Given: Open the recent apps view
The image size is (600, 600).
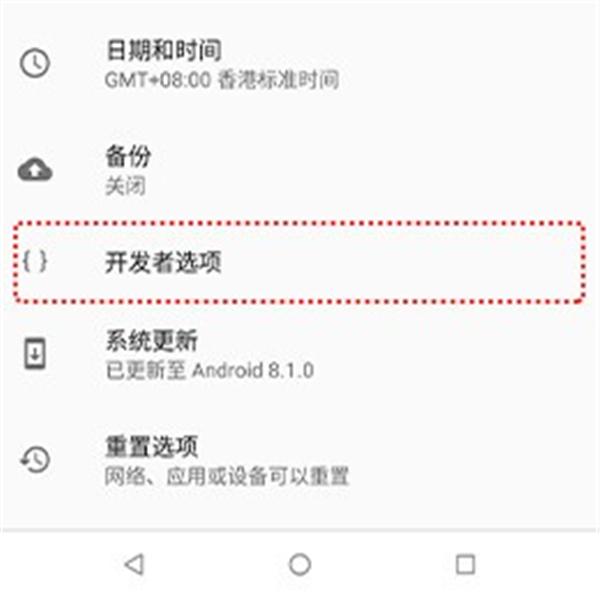Looking at the screenshot, I should click(465, 564).
